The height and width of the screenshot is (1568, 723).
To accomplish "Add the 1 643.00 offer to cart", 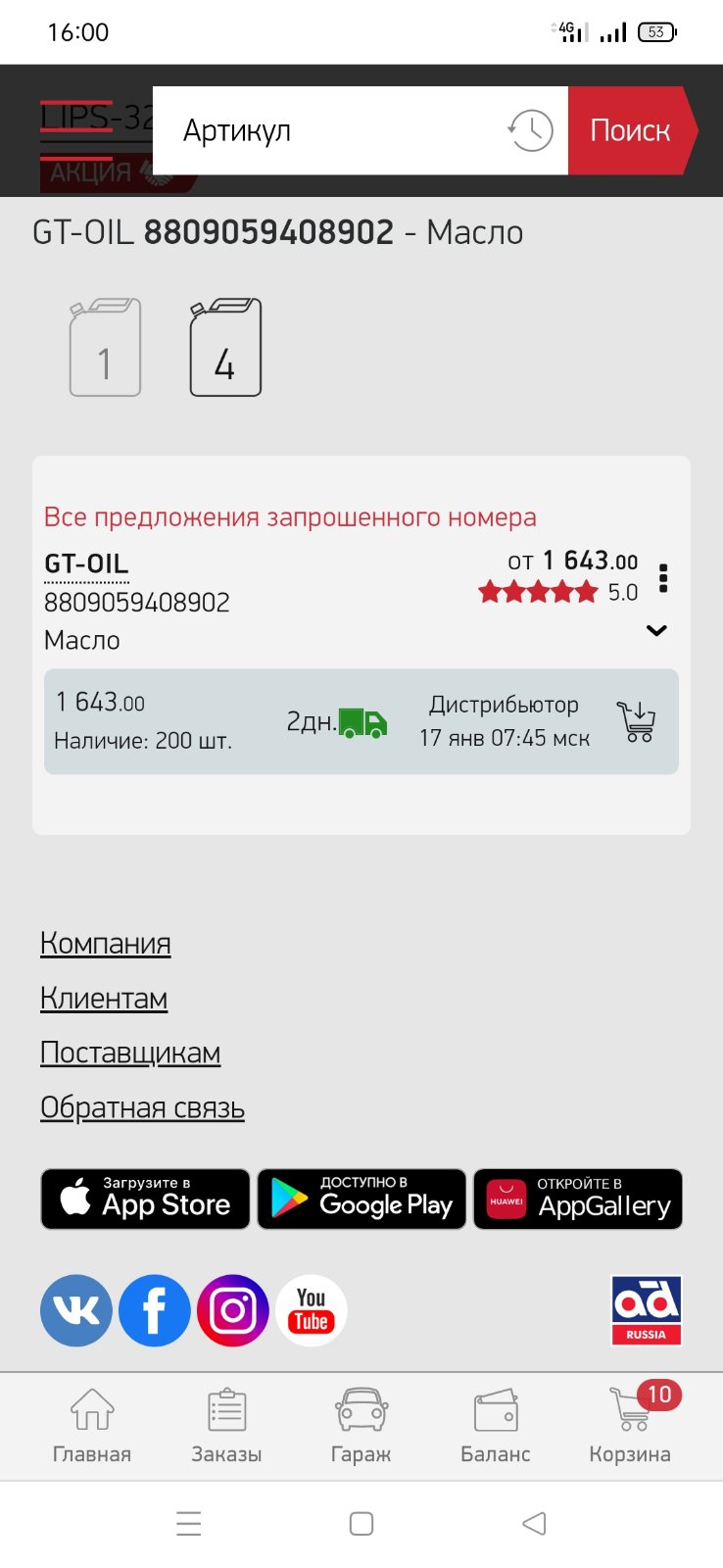I will tap(636, 721).
